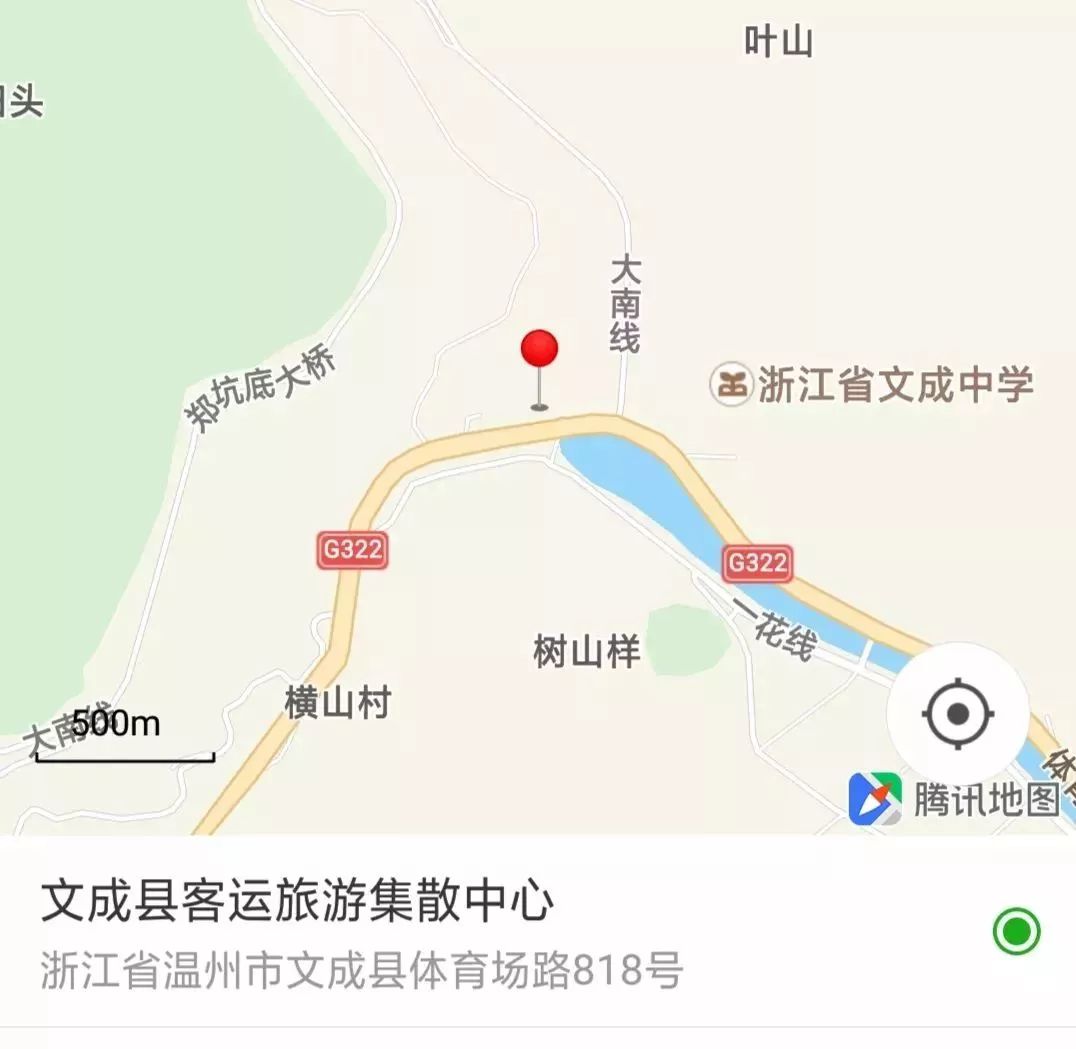
Task: Recenter map on my current location
Action: coord(957,714)
